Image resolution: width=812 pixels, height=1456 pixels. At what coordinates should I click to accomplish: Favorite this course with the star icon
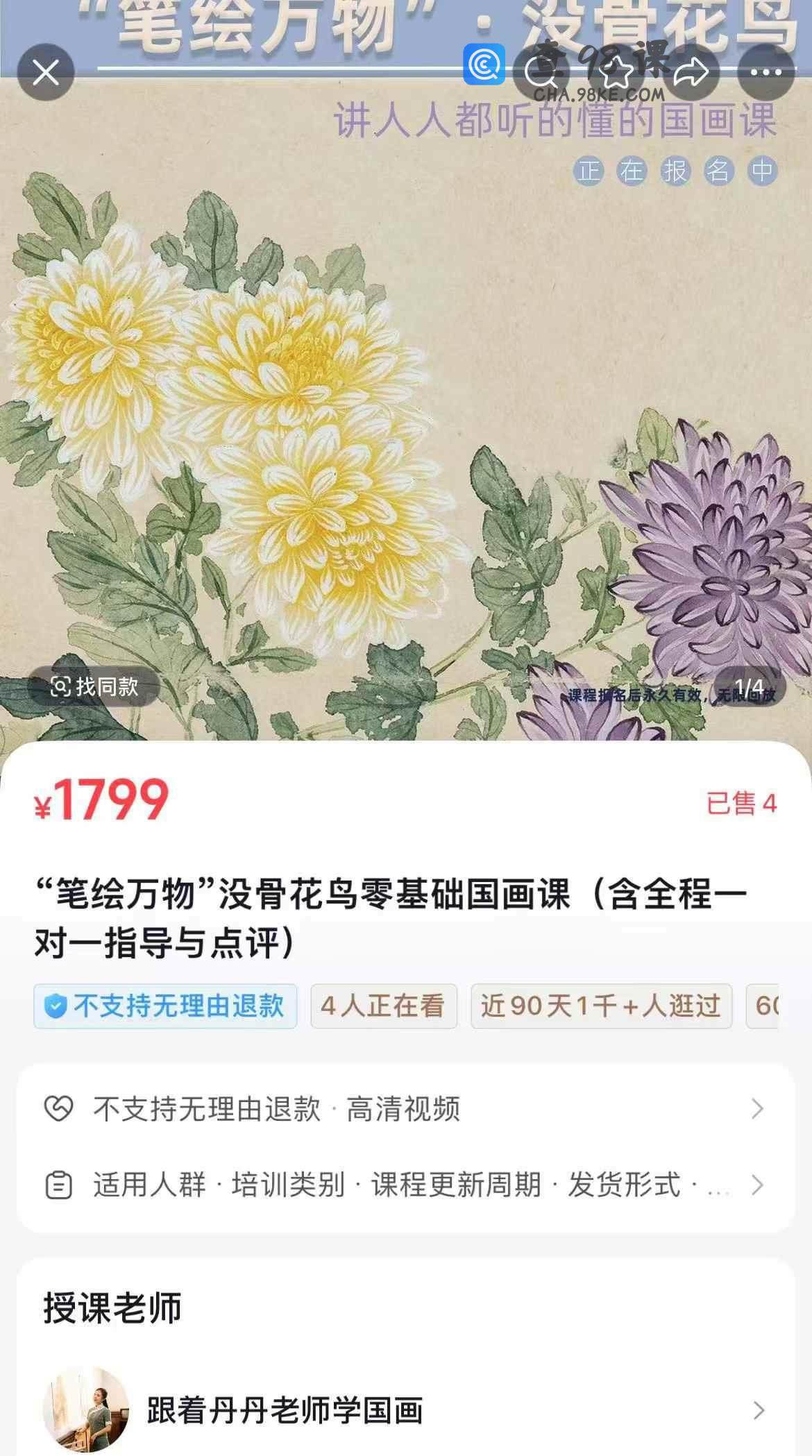616,72
